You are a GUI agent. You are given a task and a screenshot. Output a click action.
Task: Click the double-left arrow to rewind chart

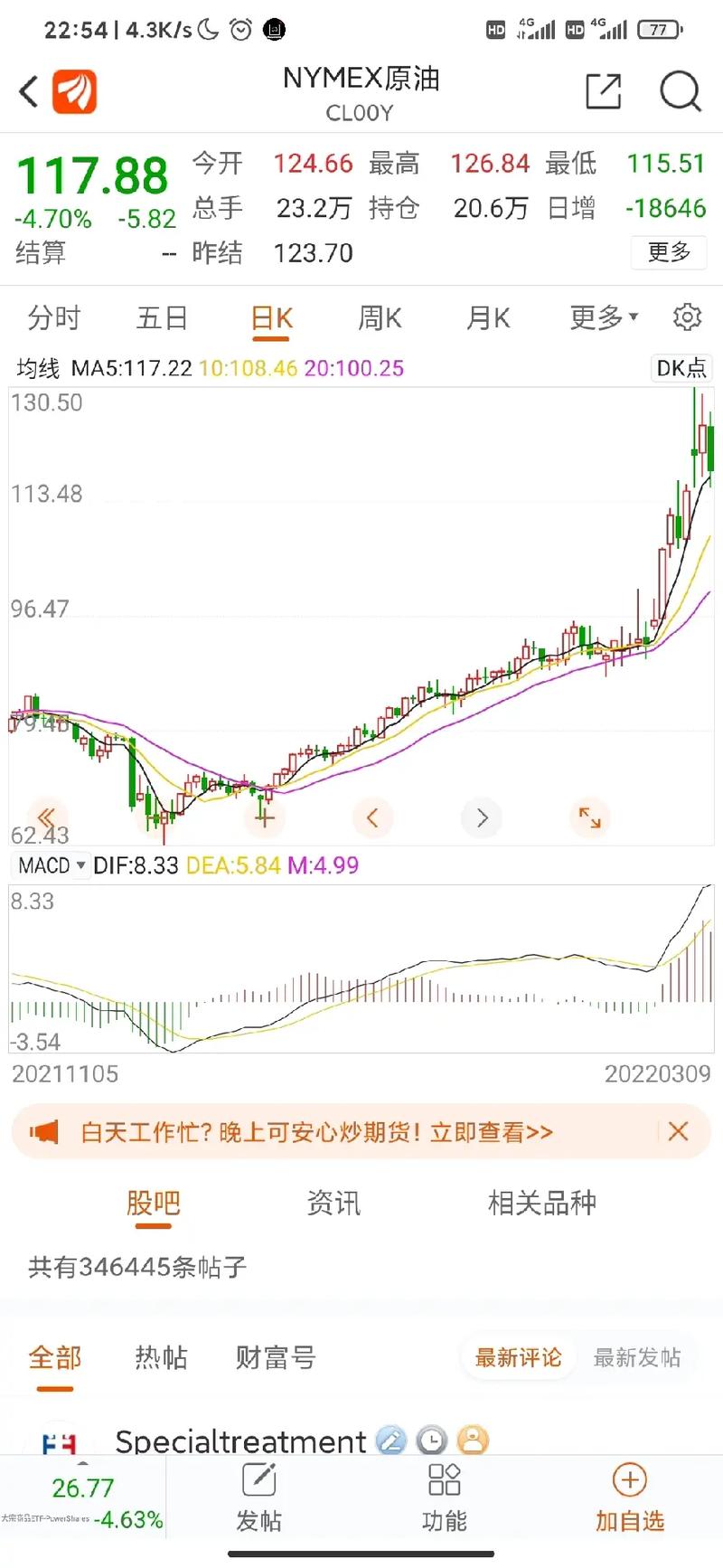pos(47,817)
